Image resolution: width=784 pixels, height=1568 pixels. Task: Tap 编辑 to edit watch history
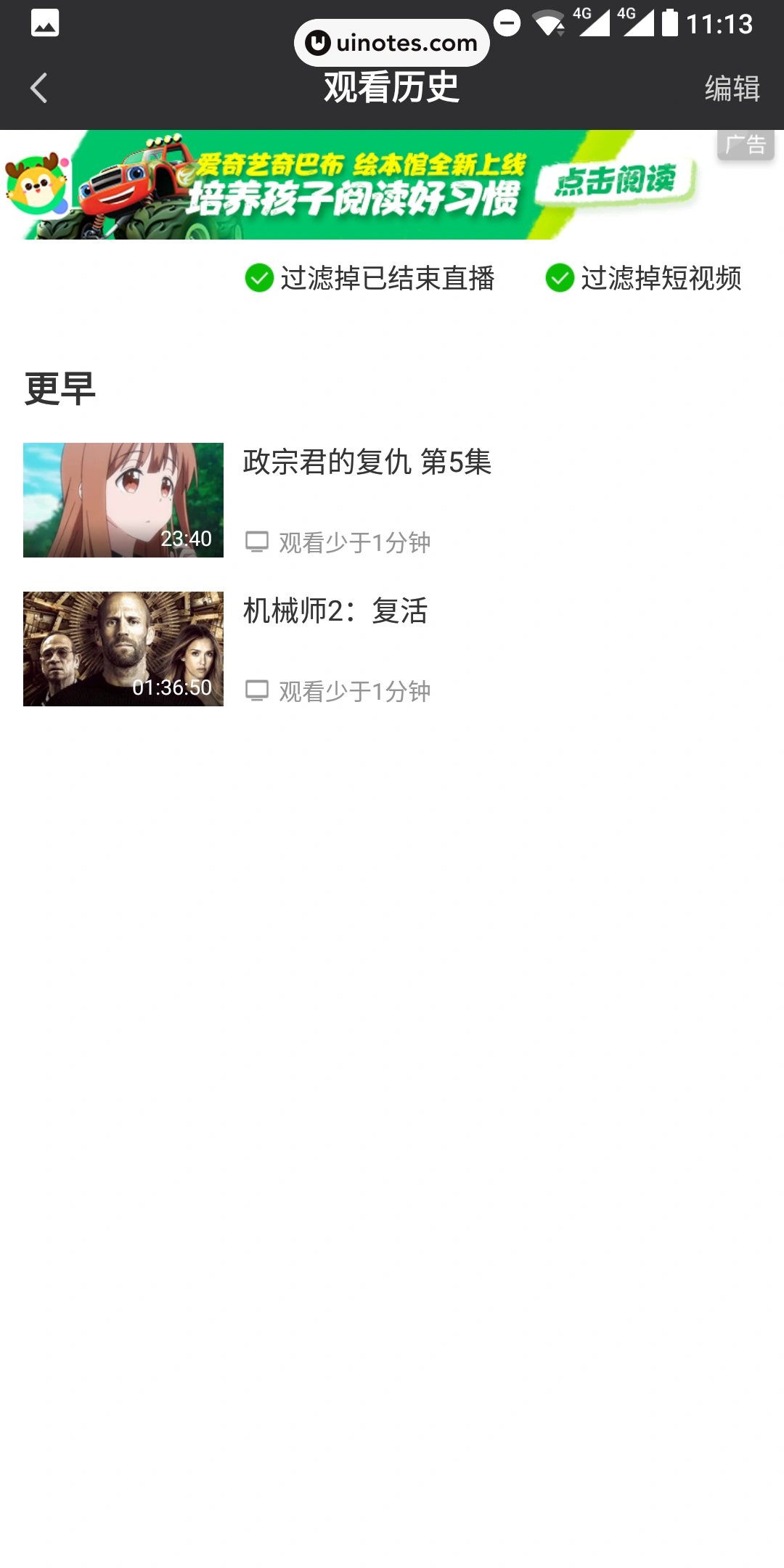pyautogui.click(x=732, y=89)
